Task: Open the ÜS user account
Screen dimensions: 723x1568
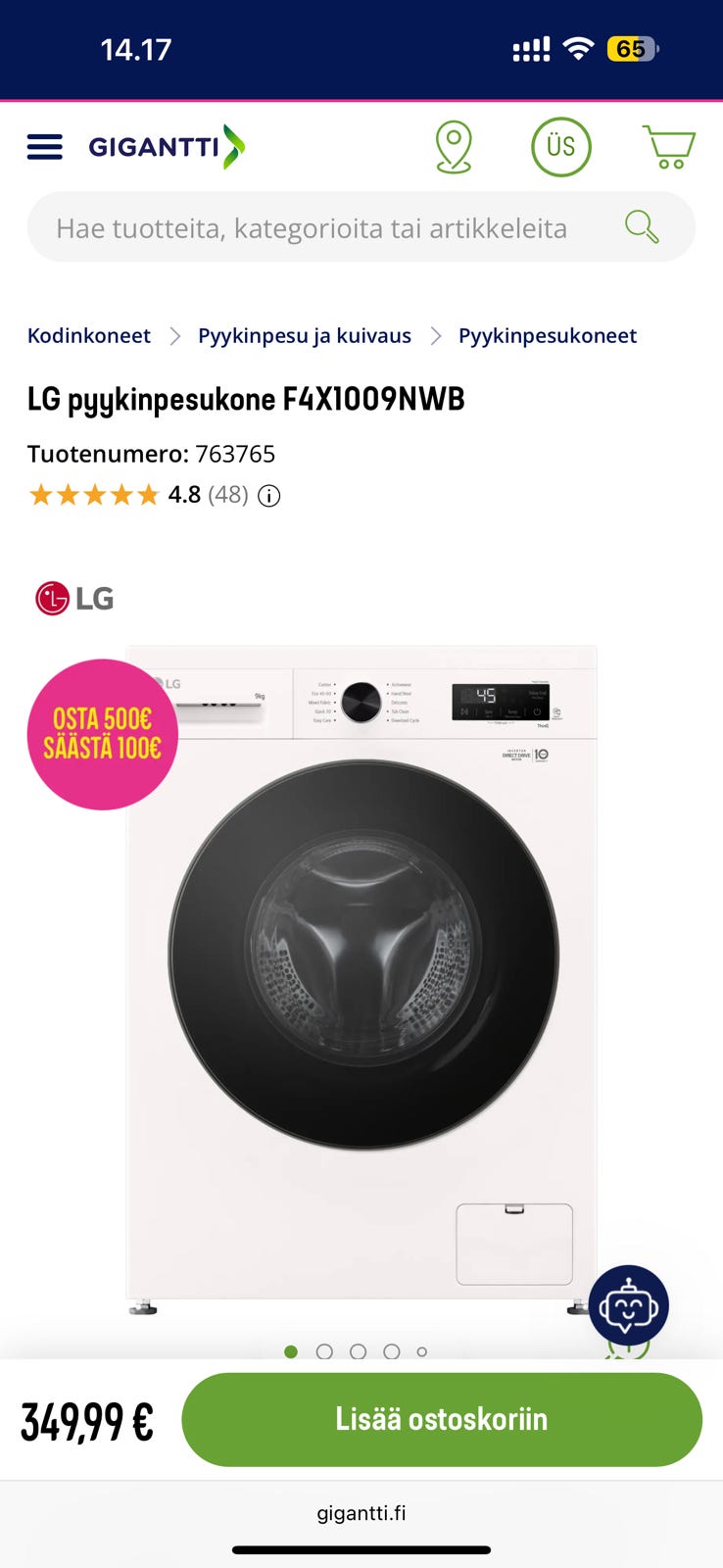Action: coord(560,147)
